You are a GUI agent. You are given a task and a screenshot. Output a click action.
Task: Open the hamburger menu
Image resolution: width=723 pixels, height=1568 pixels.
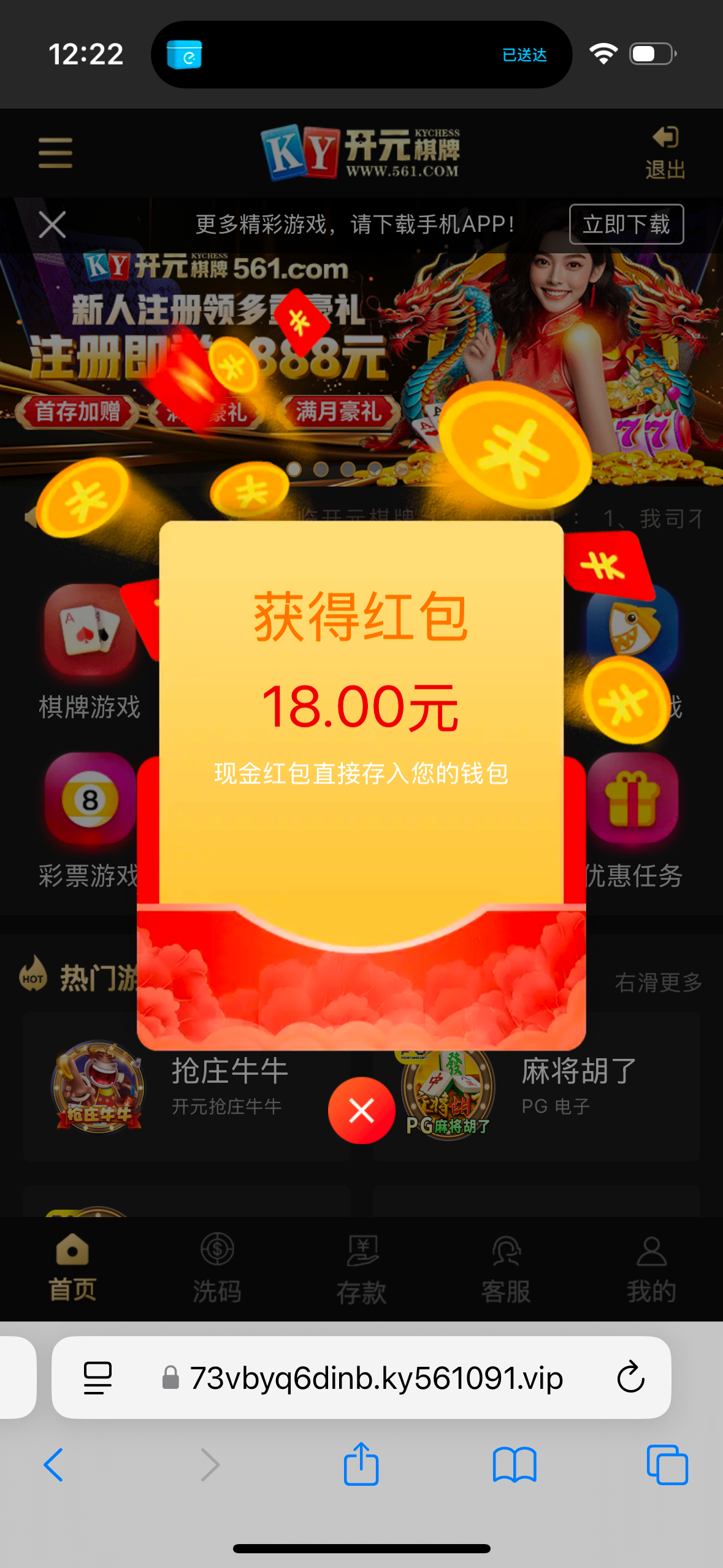point(55,153)
